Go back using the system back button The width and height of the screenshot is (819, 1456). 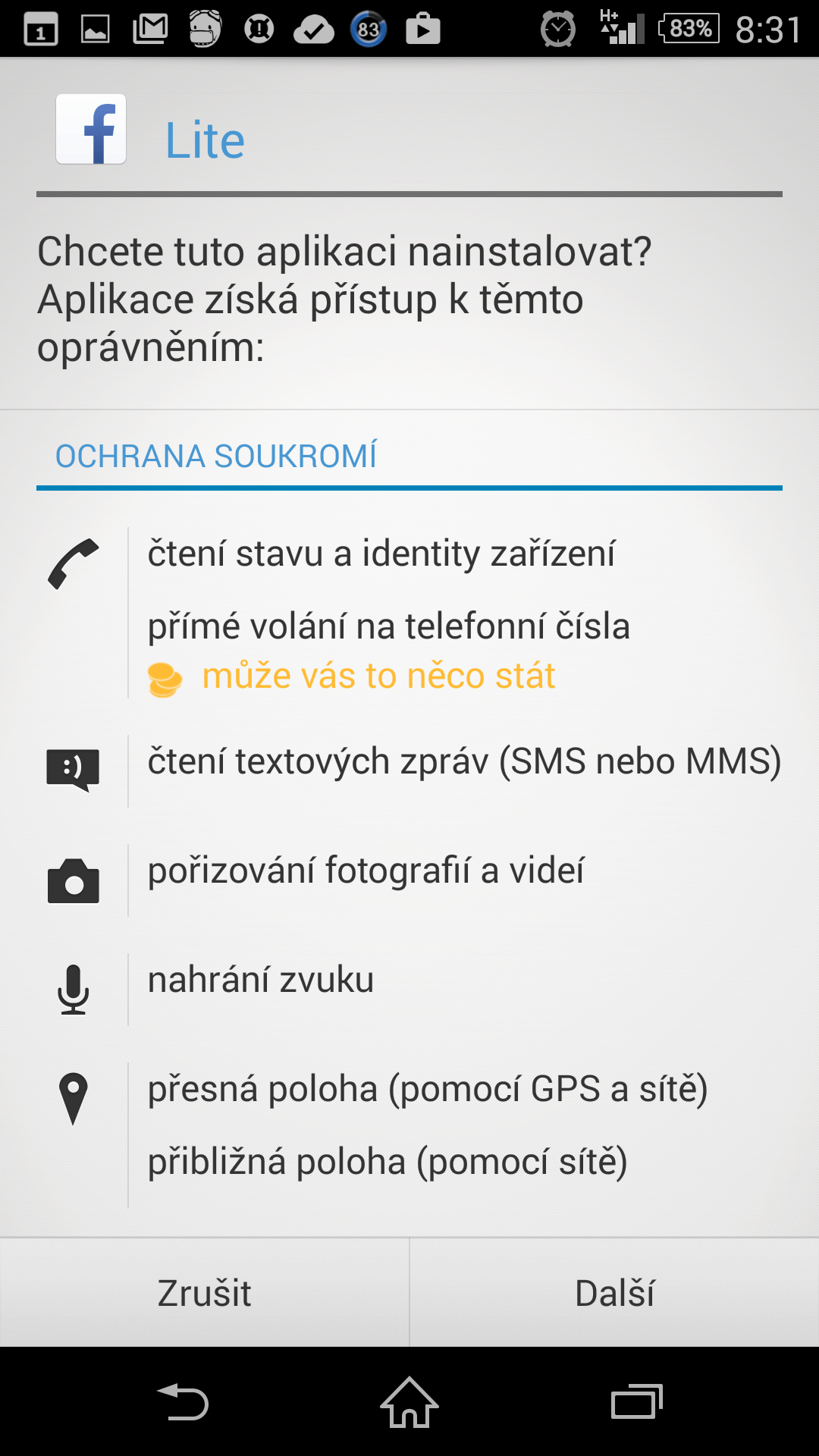(x=183, y=1401)
